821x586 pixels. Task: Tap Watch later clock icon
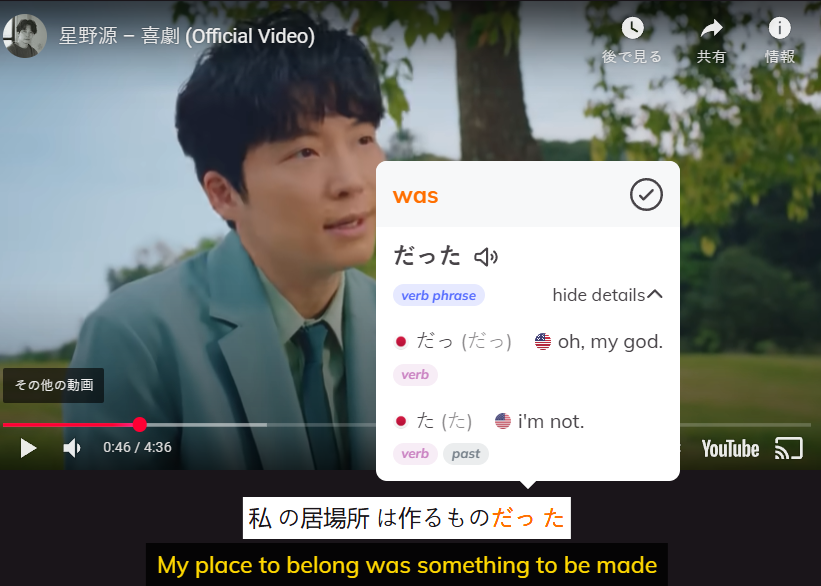tap(632, 29)
